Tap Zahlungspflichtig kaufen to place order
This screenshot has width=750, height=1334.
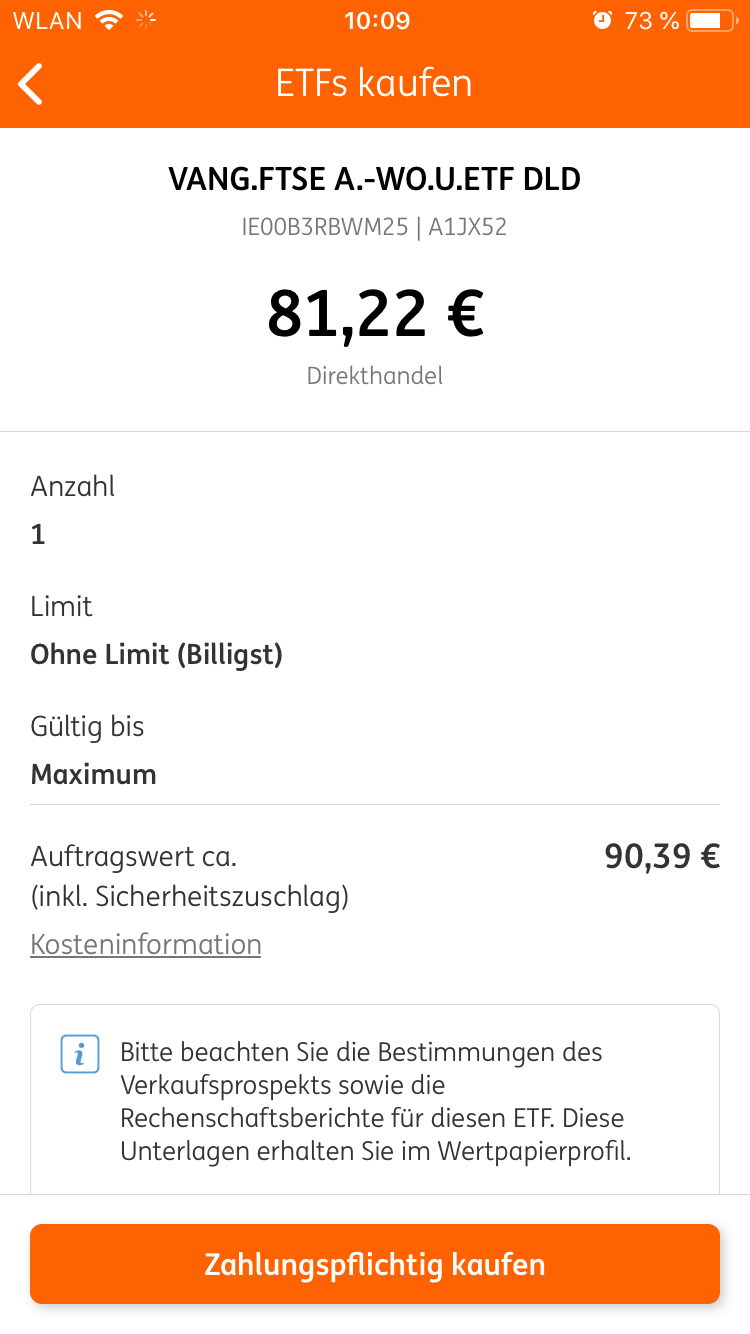375,1264
